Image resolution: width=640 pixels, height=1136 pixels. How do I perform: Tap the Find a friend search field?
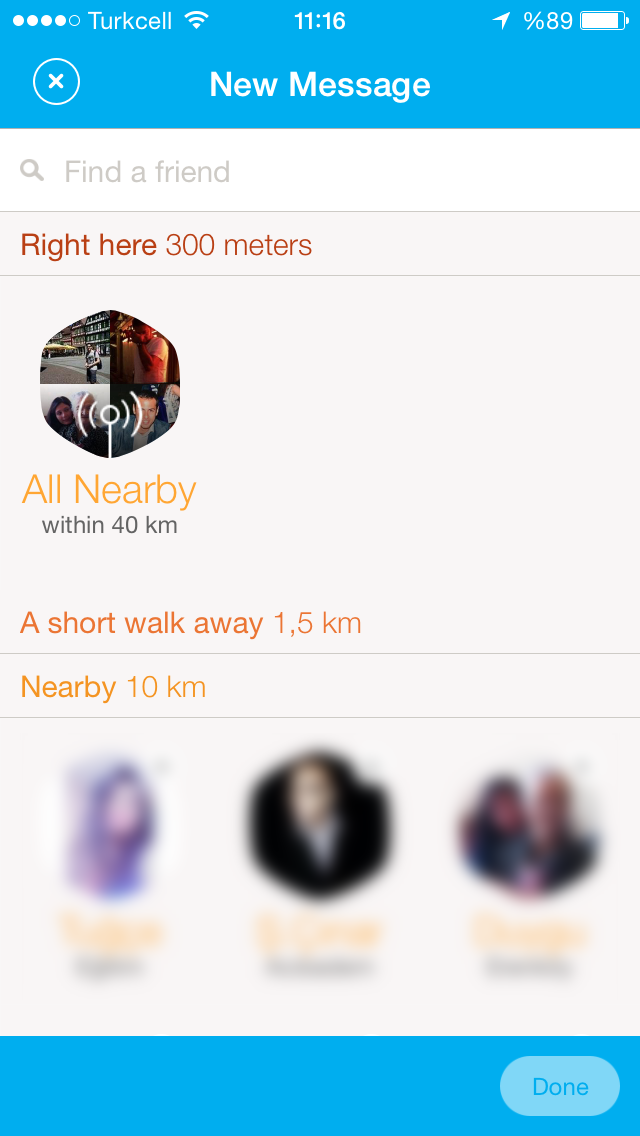(320, 171)
